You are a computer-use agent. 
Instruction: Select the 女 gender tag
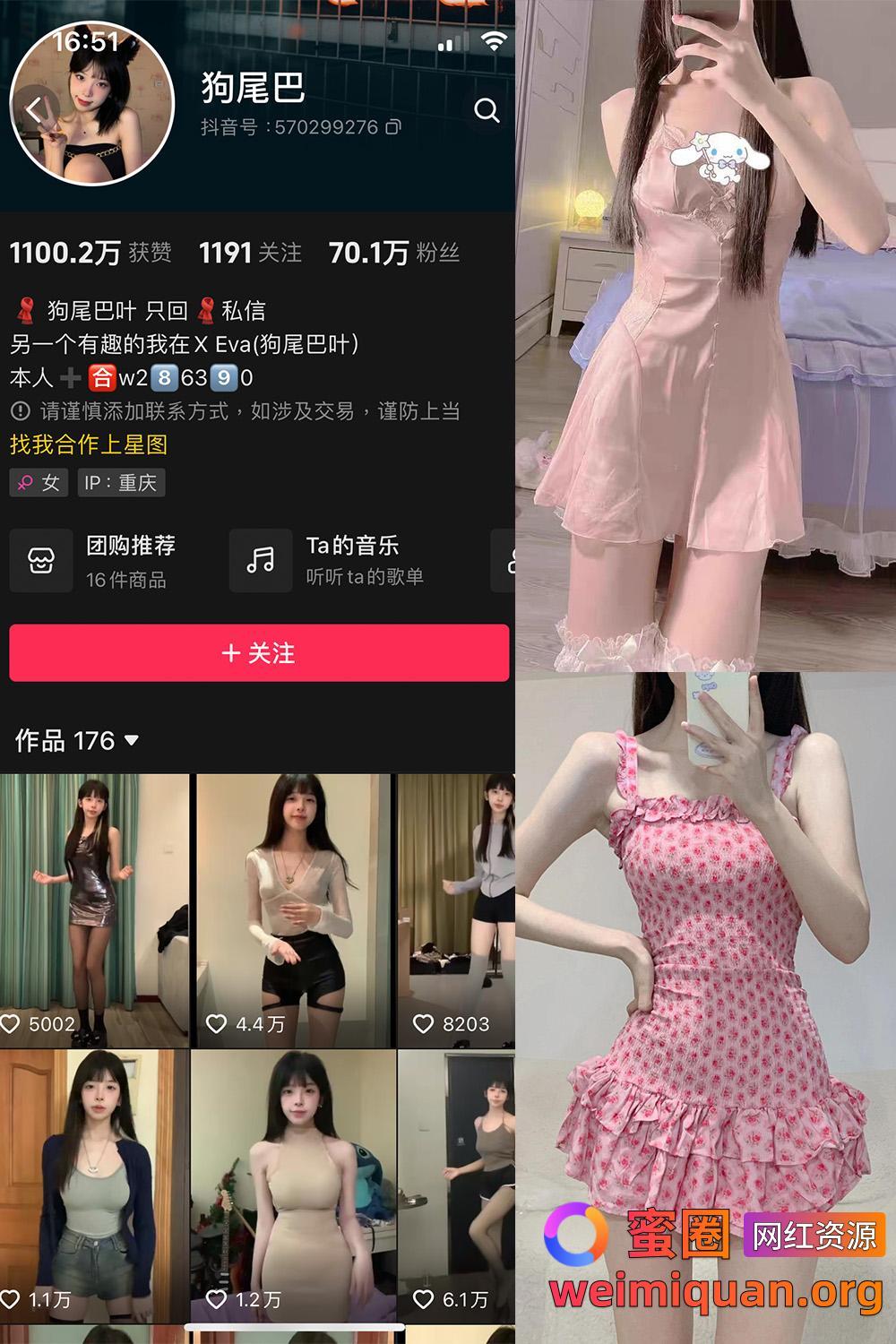pyautogui.click(x=39, y=483)
